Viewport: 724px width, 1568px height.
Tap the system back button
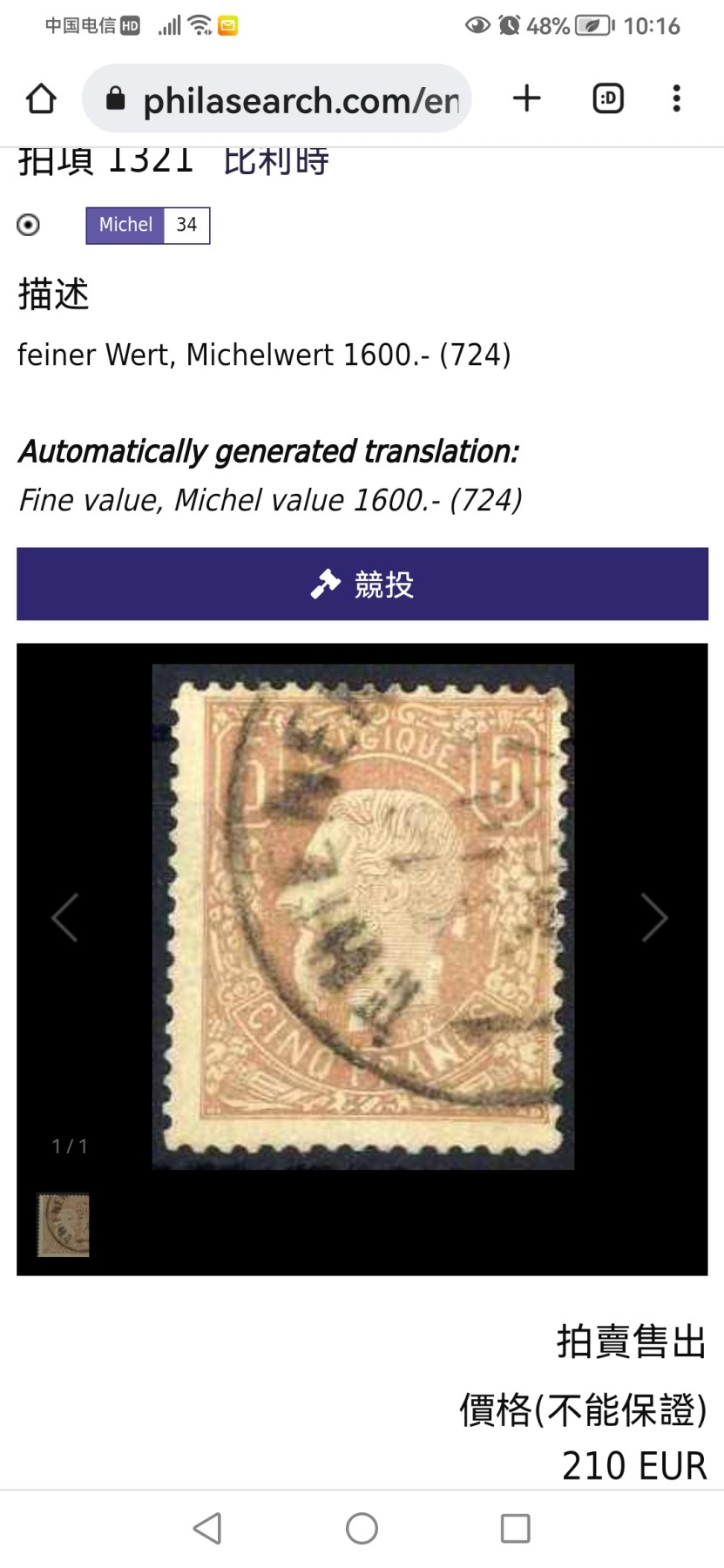click(207, 1528)
